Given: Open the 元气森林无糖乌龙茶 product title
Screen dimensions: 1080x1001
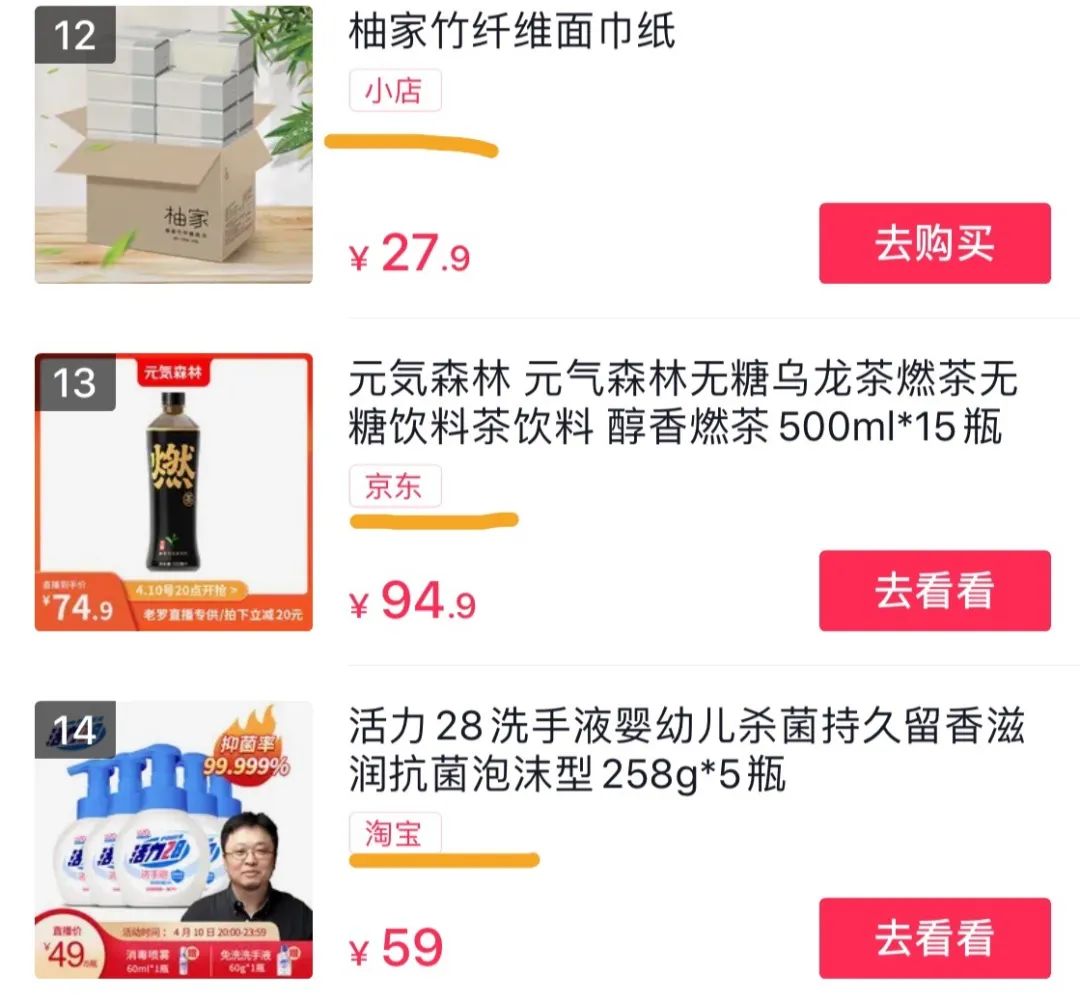Looking at the screenshot, I should coord(682,404).
